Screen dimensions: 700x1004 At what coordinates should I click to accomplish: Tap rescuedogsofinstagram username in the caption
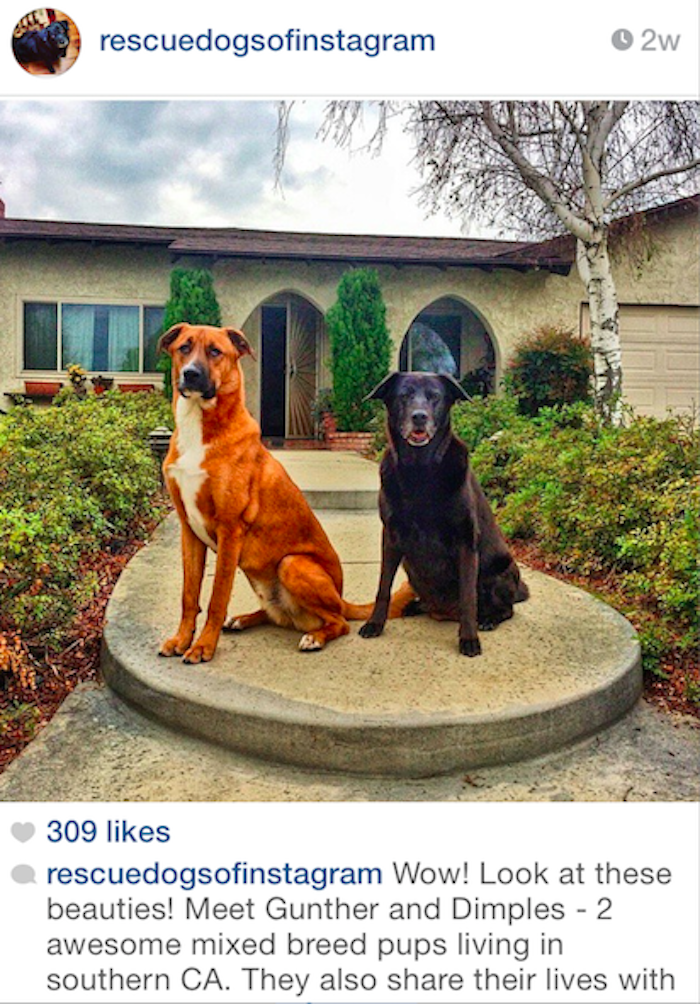(214, 874)
